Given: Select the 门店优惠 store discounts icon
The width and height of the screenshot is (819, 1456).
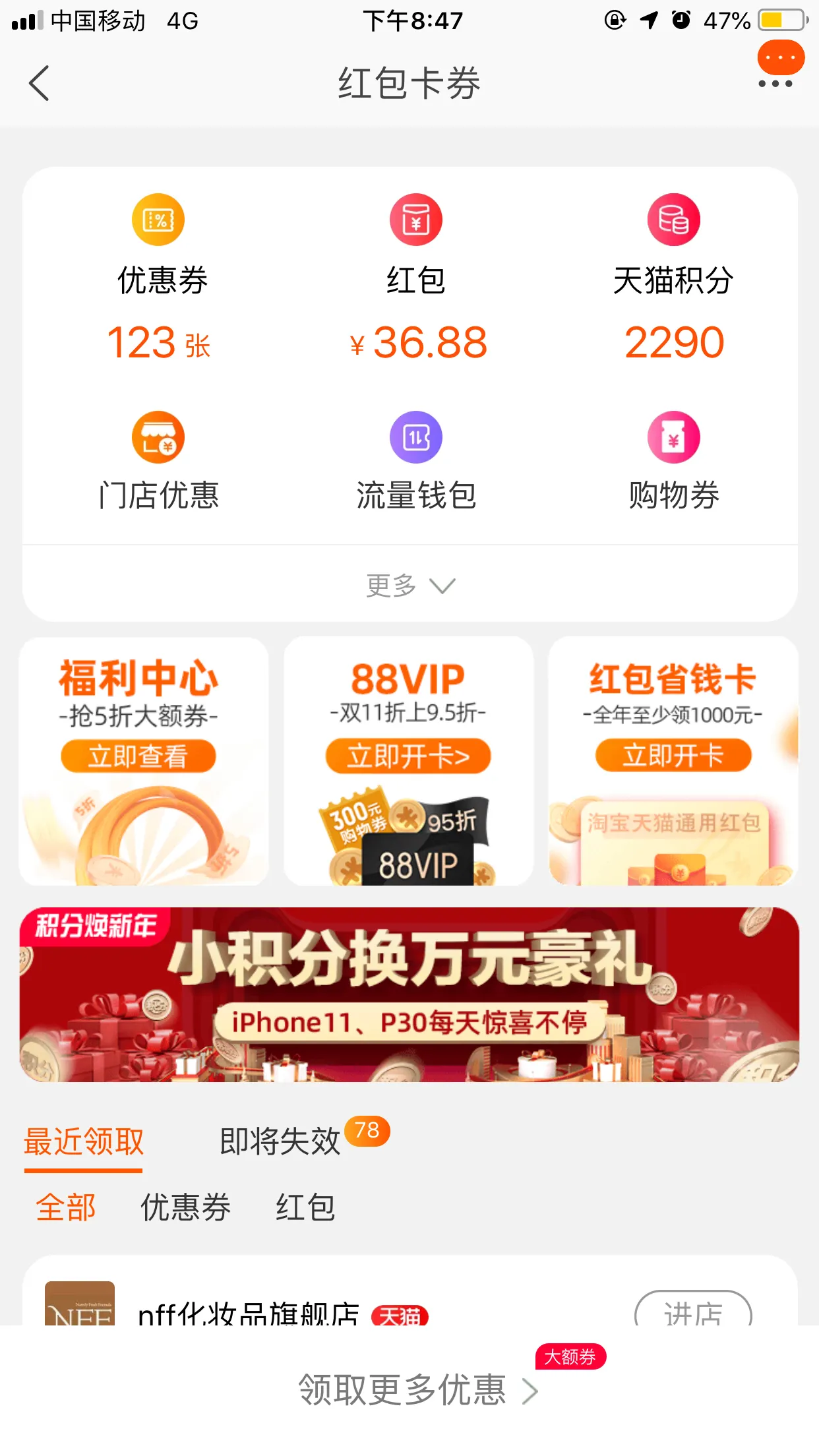Looking at the screenshot, I should (x=158, y=437).
